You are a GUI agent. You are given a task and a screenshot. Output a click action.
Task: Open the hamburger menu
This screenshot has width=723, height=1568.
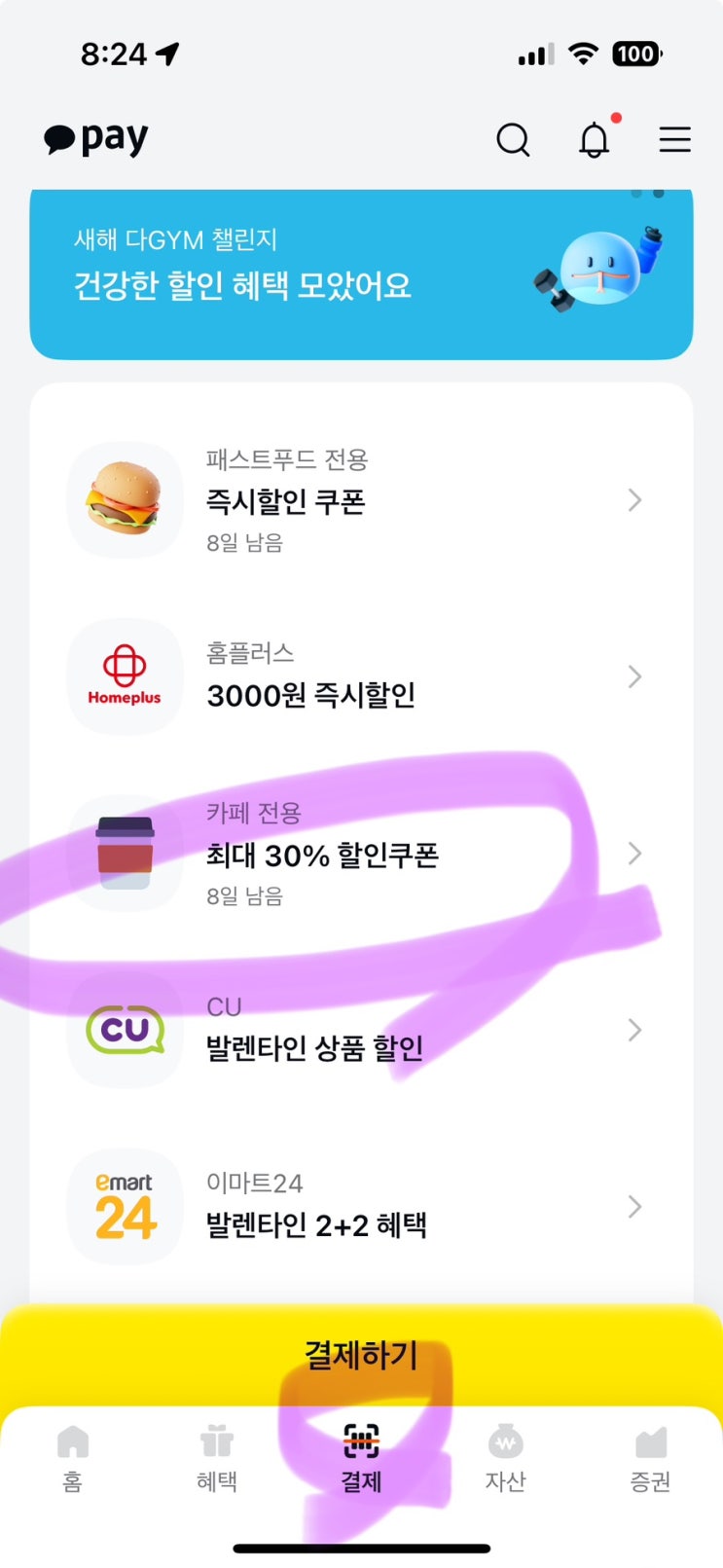point(674,140)
